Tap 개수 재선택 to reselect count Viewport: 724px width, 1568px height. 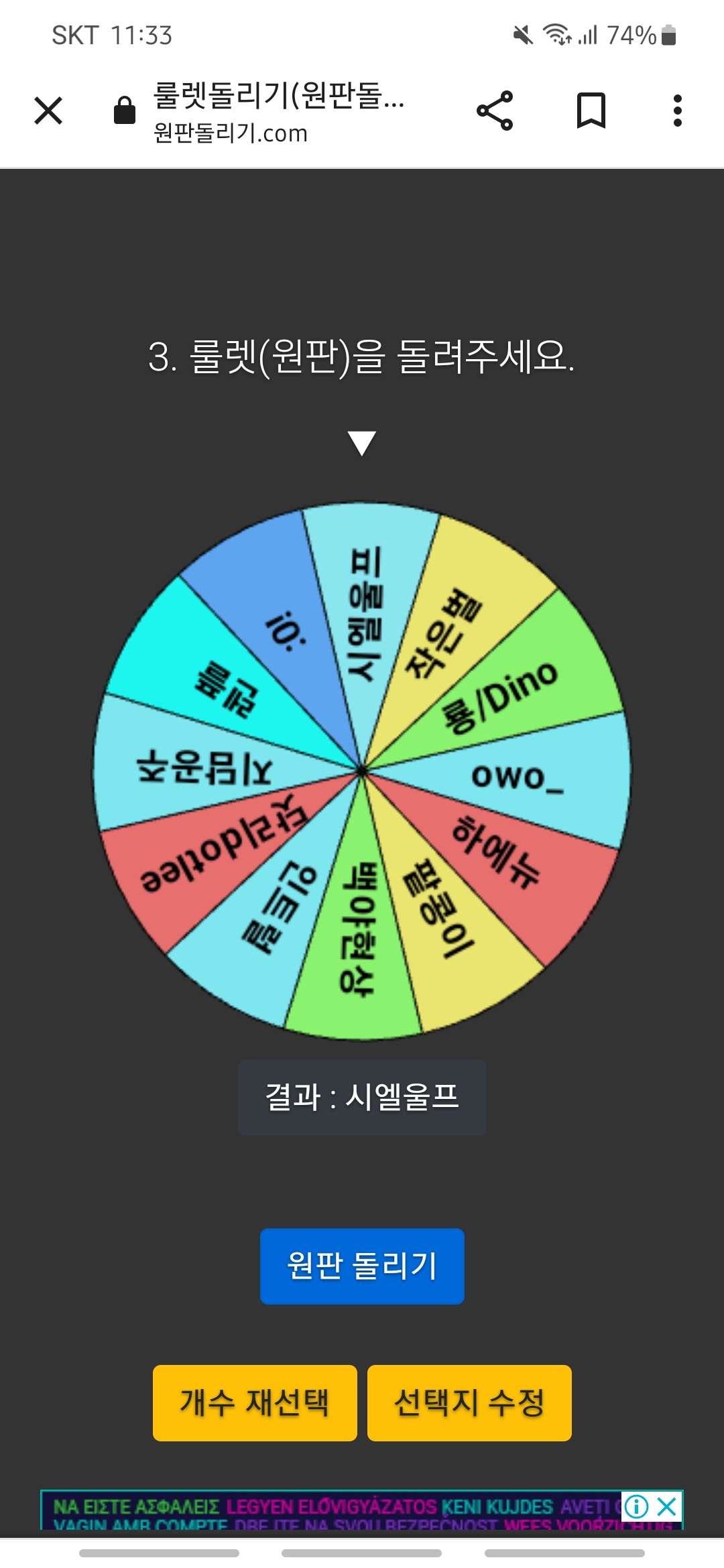(255, 1402)
